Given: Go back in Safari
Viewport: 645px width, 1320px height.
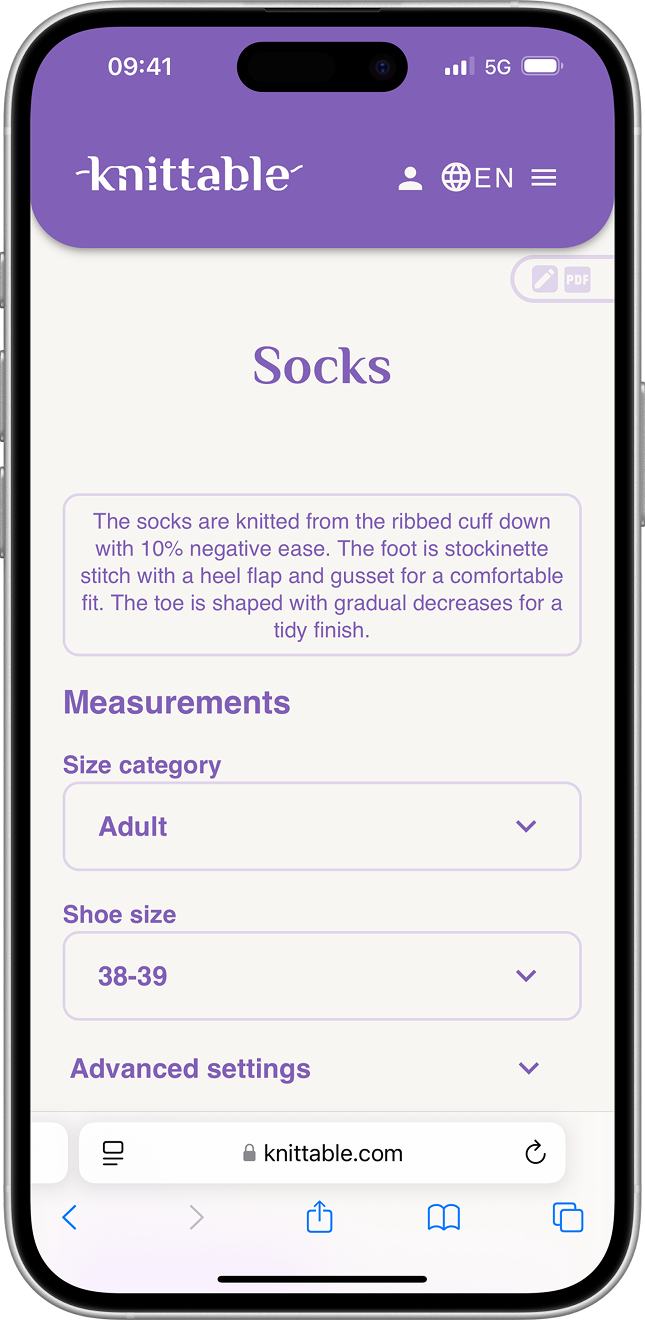Looking at the screenshot, I should coord(69,1217).
